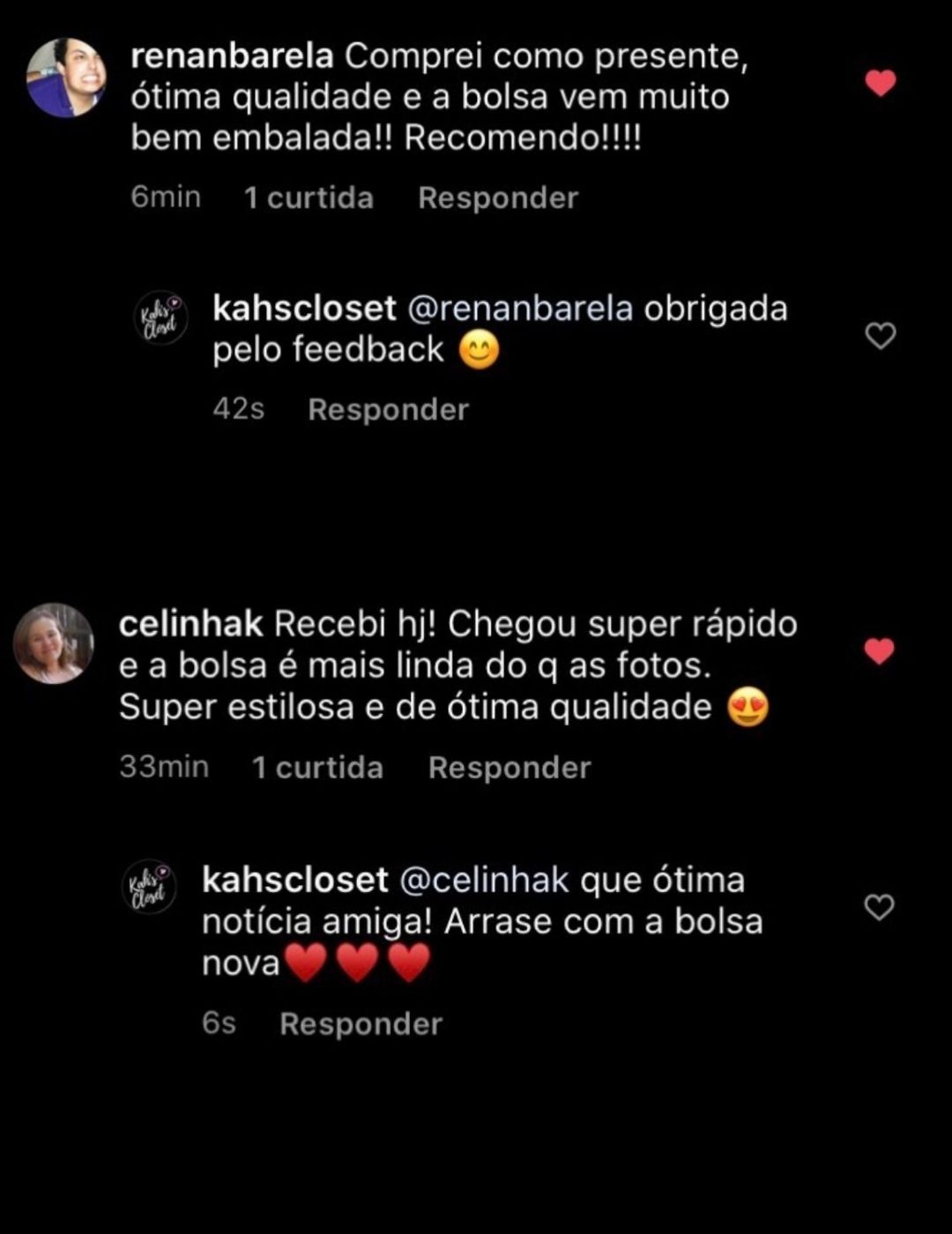952x1234 pixels.
Task: Open kahscloset avatar beside the feedback reply
Action: pos(160,318)
